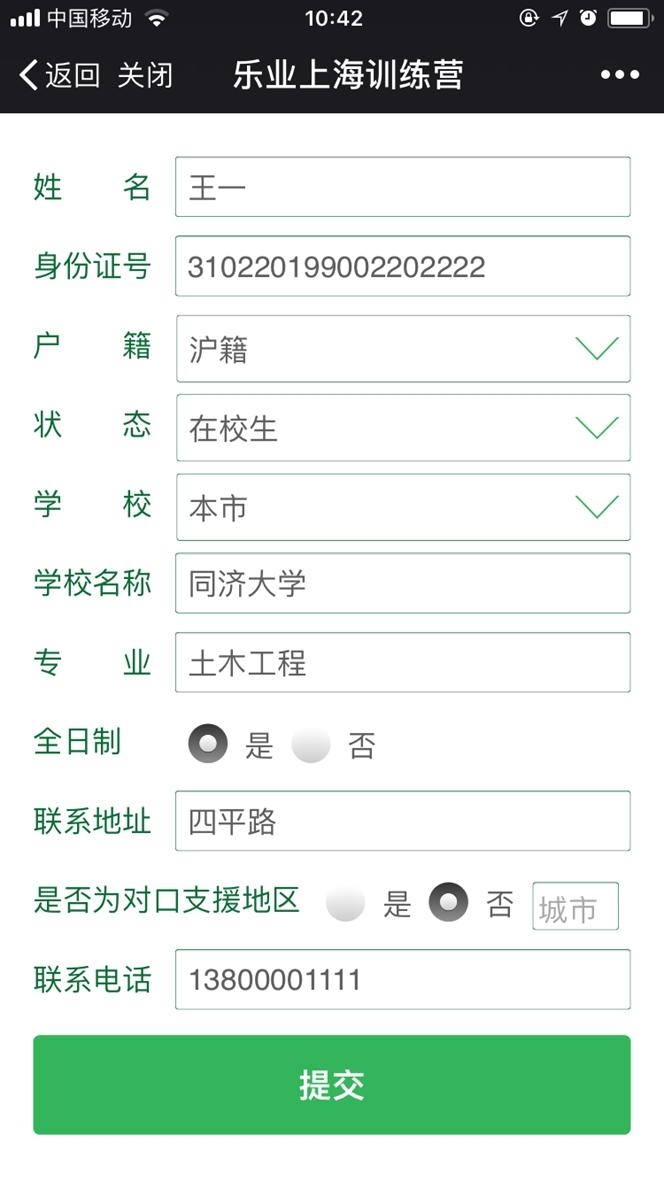This screenshot has width=664, height=1181.
Task: Tap the 学校名称 field with 同济大学
Action: (403, 583)
